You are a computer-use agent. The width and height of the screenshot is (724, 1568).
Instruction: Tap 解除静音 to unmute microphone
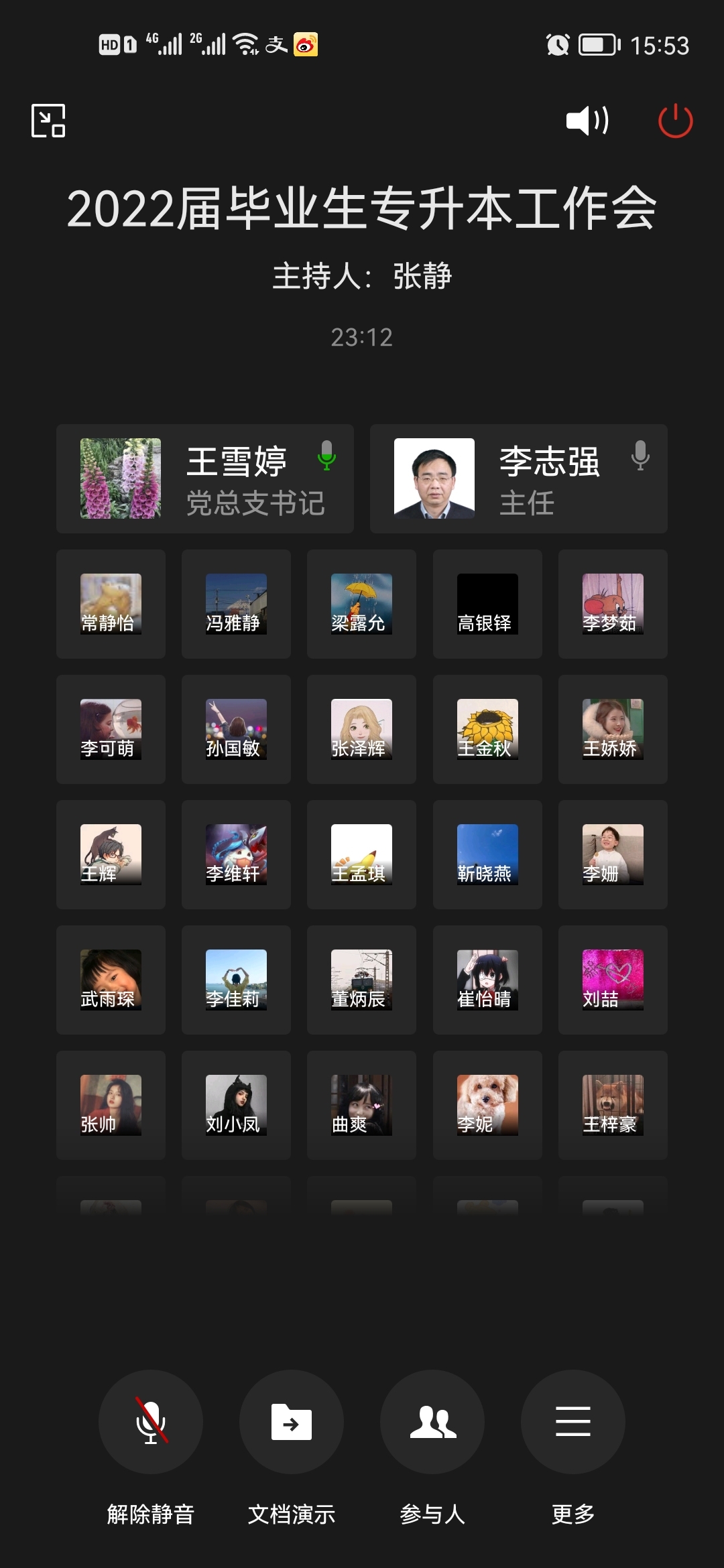coord(151,1422)
